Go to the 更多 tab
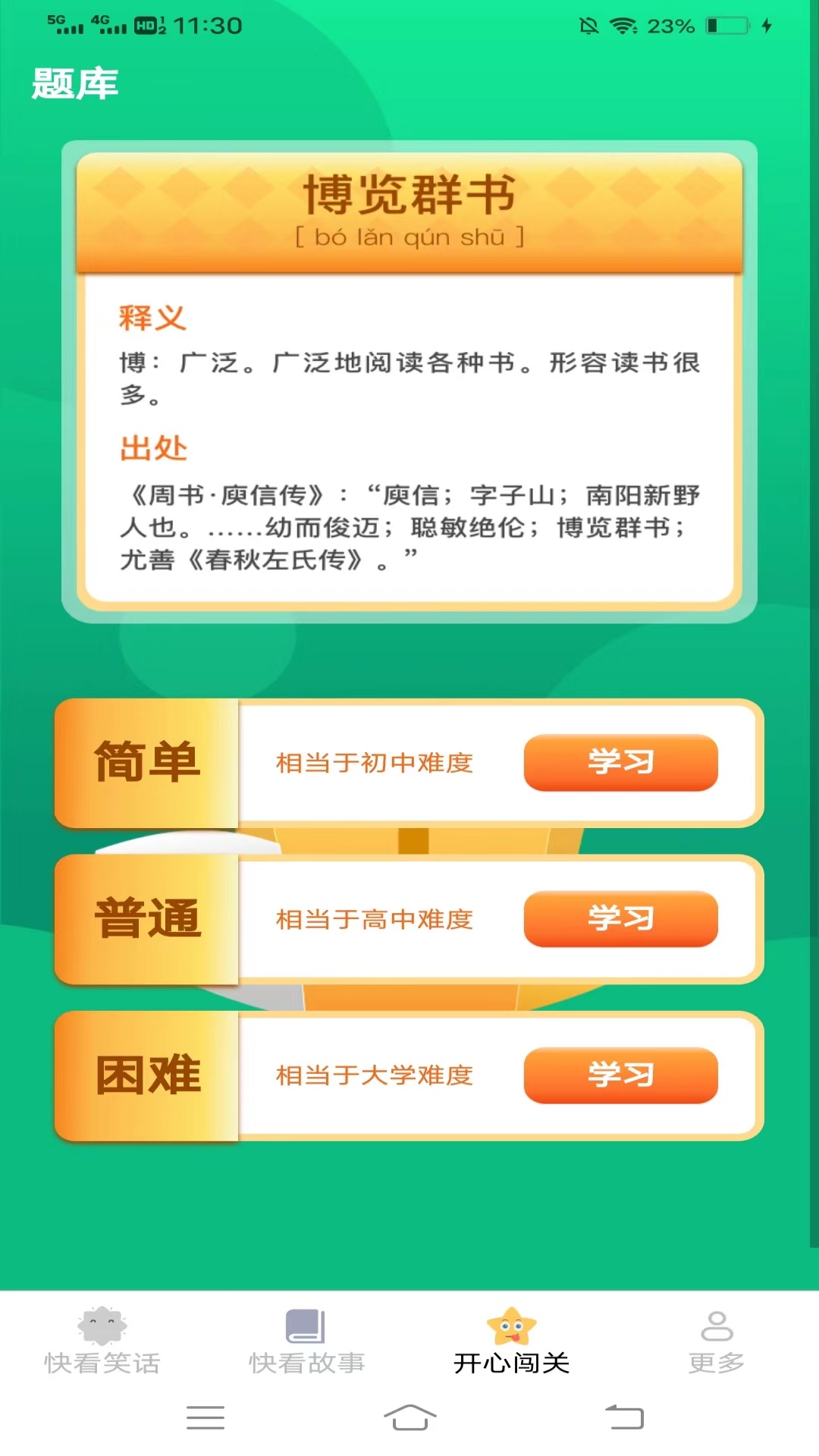 [717, 1341]
